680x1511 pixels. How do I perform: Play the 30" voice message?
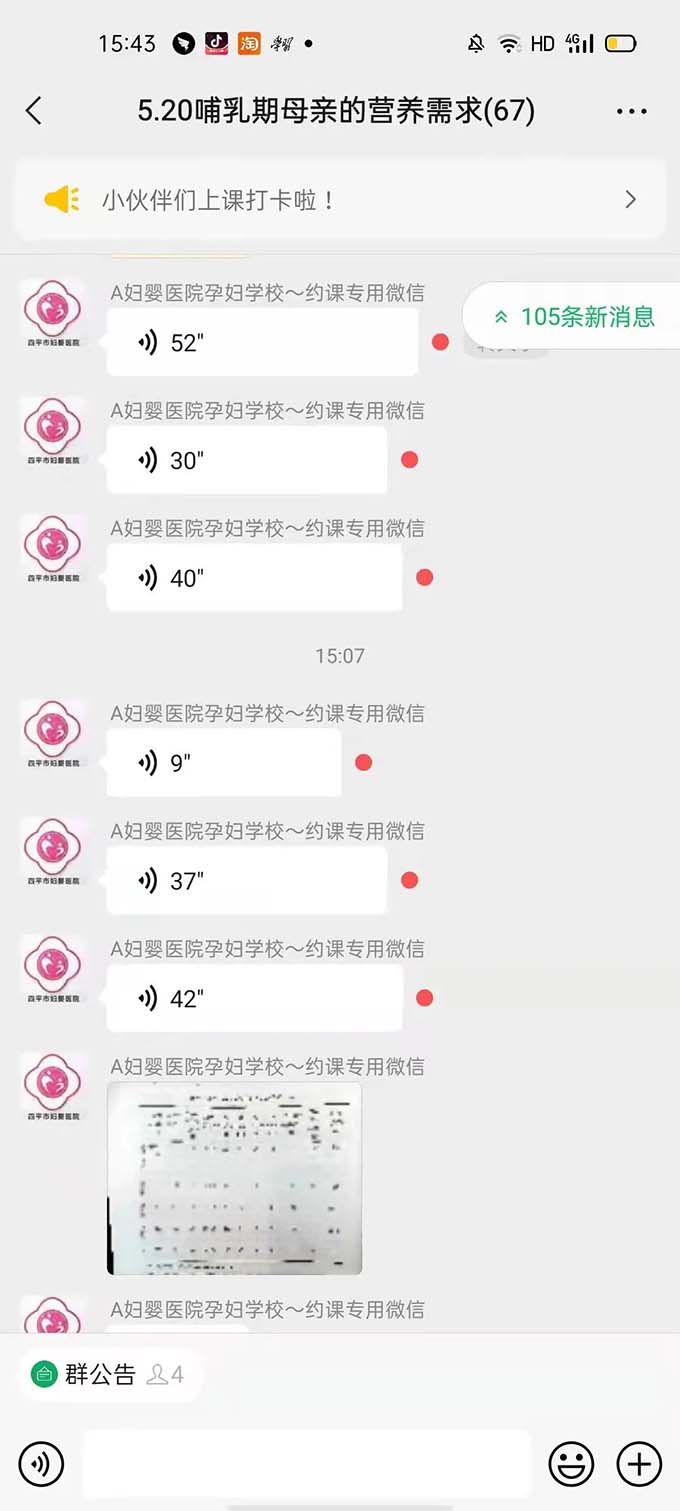[246, 460]
